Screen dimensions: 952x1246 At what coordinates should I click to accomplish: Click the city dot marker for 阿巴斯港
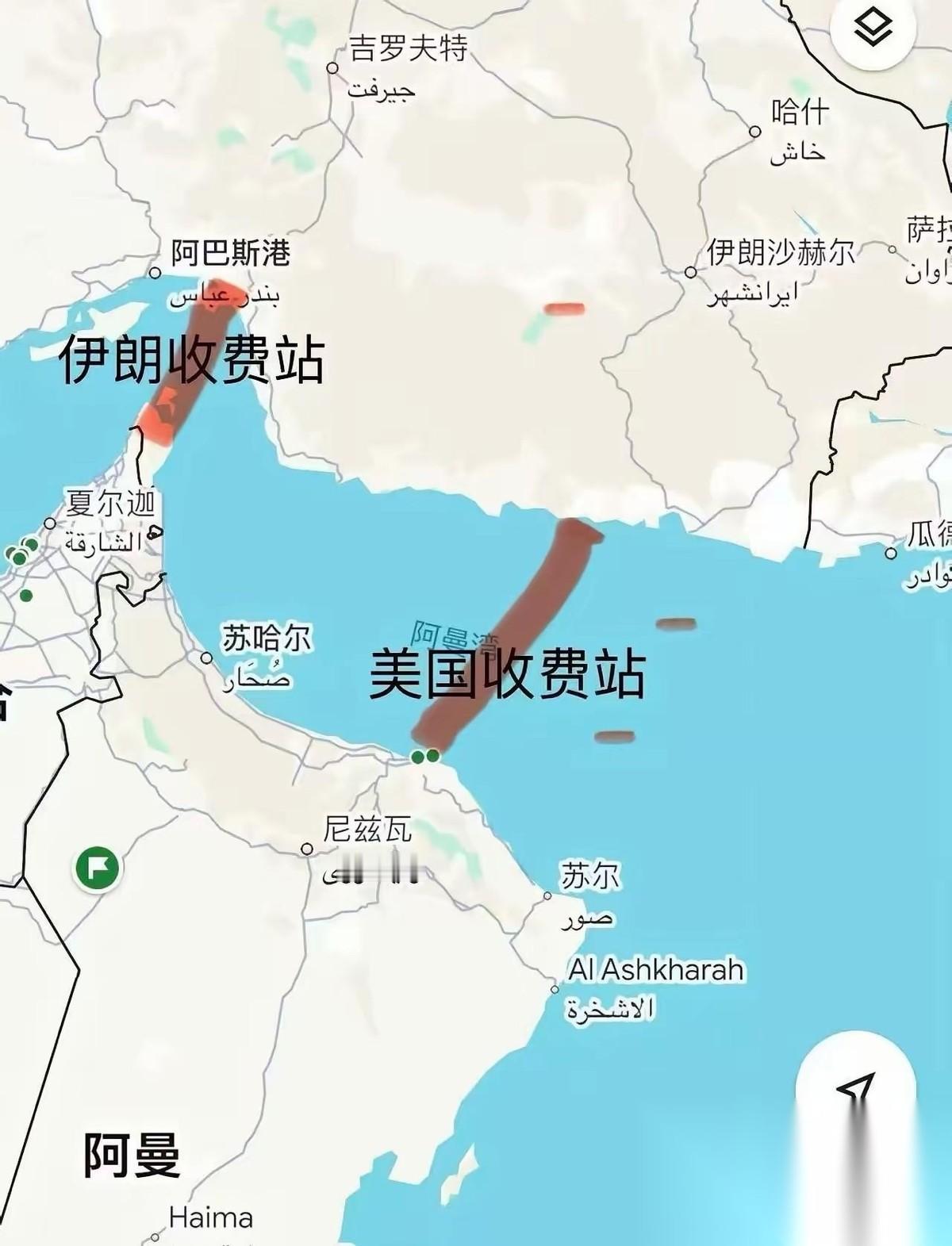pyautogui.click(x=157, y=273)
